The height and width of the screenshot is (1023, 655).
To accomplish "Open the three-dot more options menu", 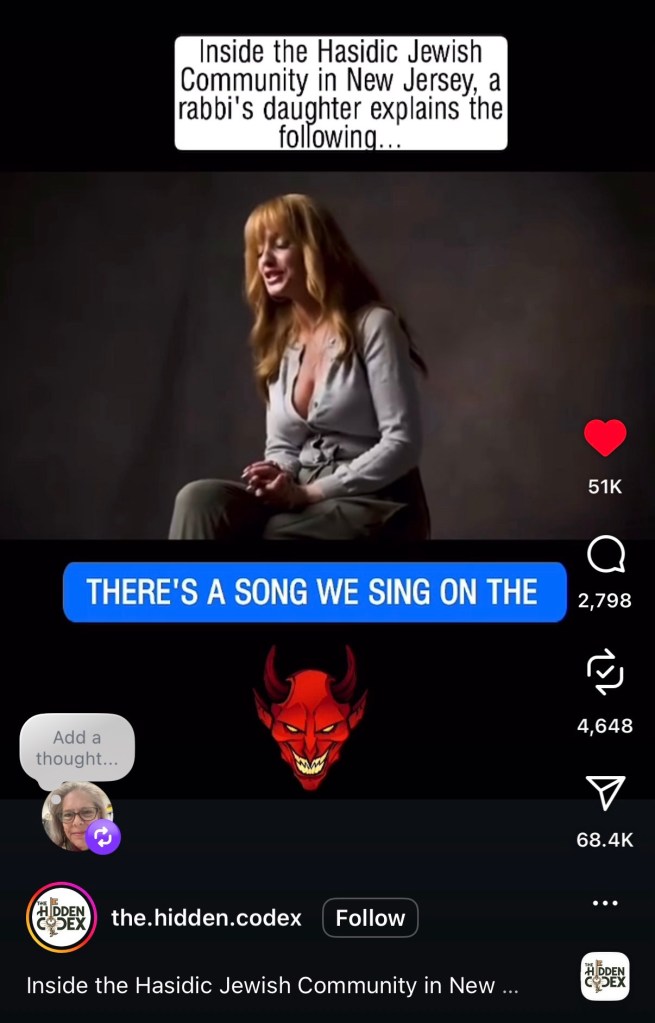I will point(605,903).
